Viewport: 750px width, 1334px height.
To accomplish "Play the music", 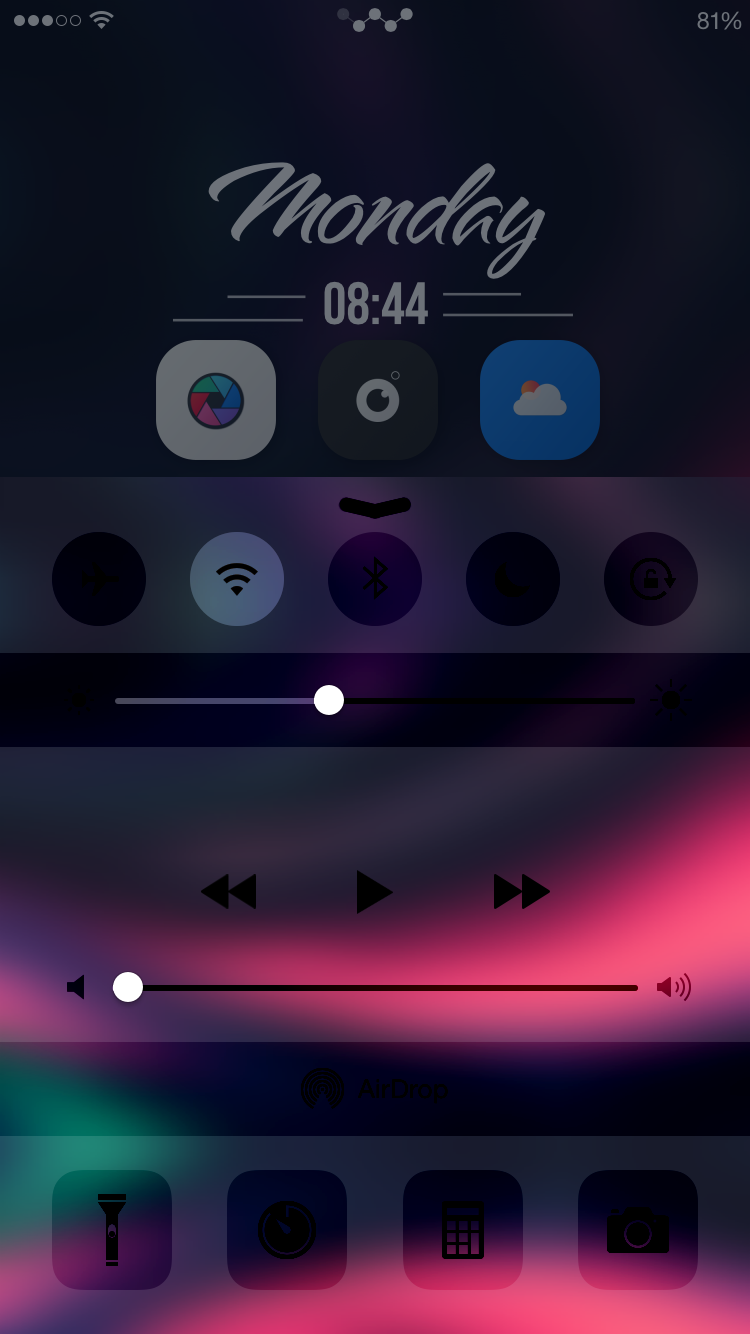I will (374, 891).
